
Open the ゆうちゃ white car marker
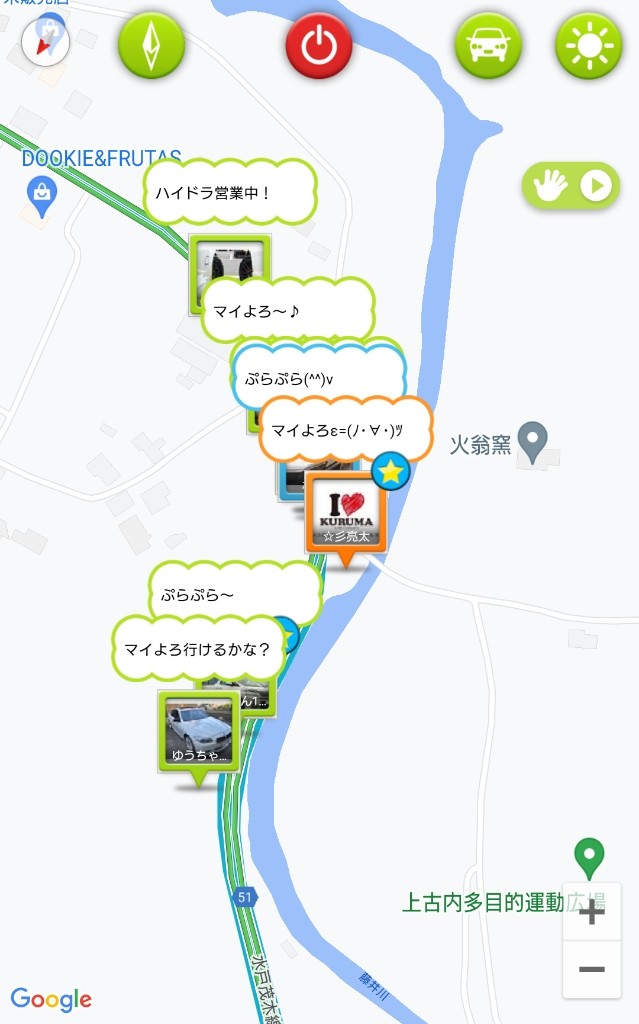pos(199,736)
